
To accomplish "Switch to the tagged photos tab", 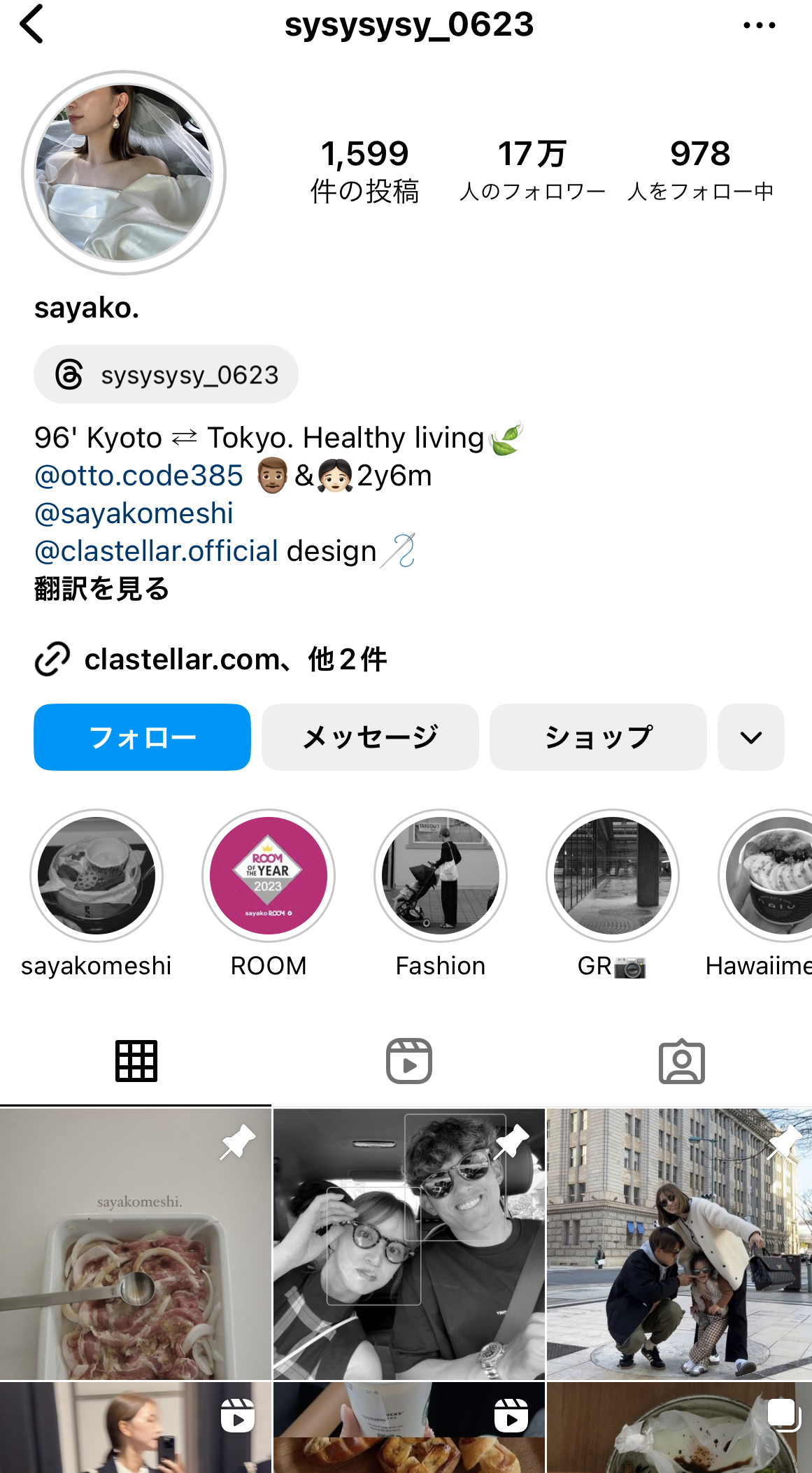I will click(x=682, y=1061).
